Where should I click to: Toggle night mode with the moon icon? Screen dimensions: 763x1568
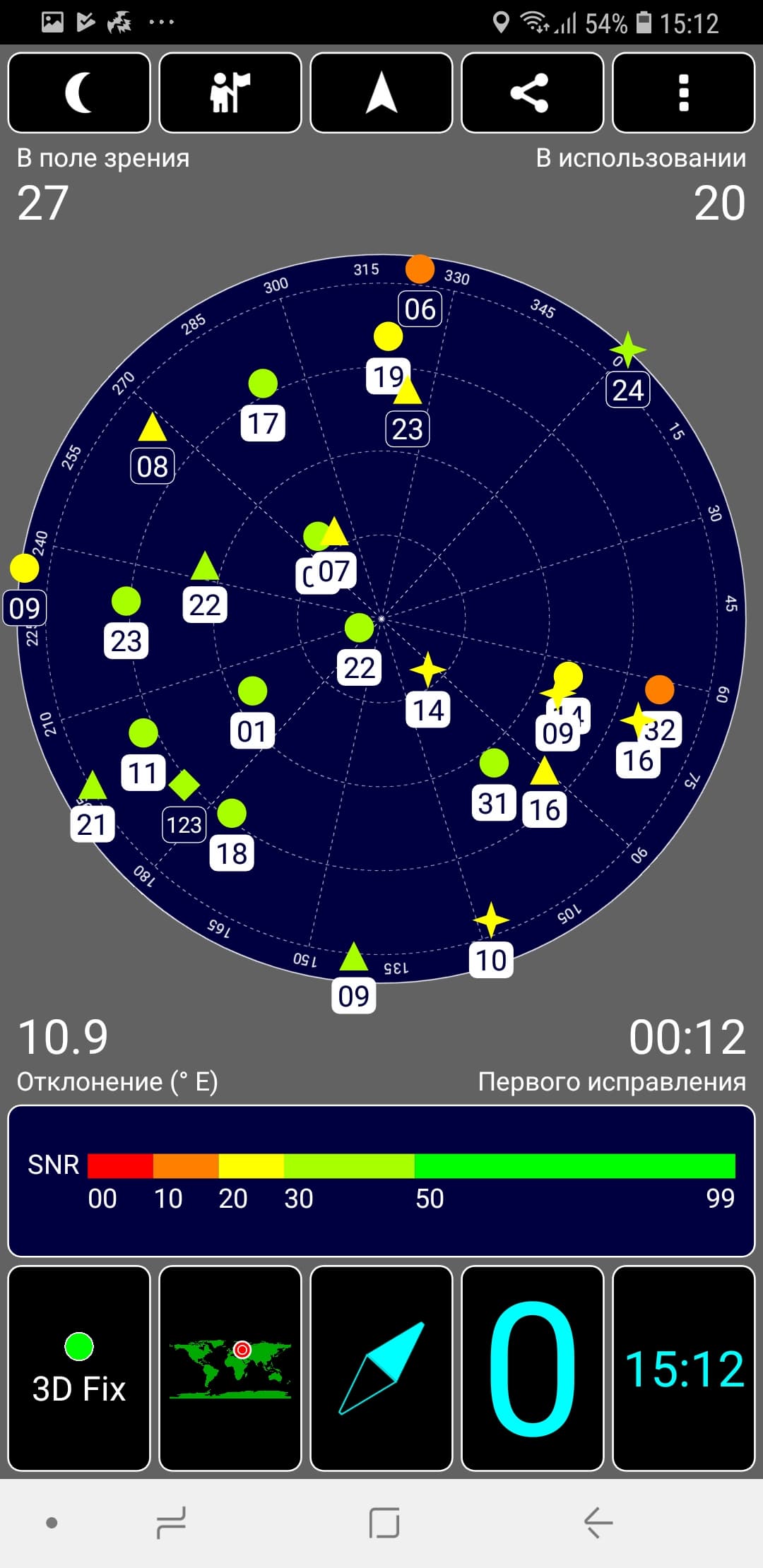[x=79, y=93]
